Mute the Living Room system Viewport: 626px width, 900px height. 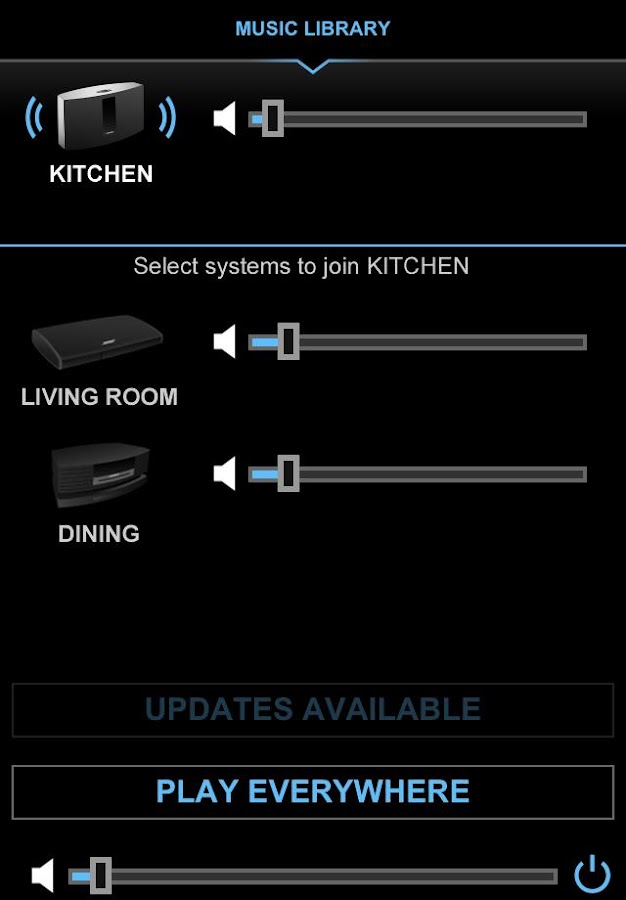pyautogui.click(x=226, y=342)
